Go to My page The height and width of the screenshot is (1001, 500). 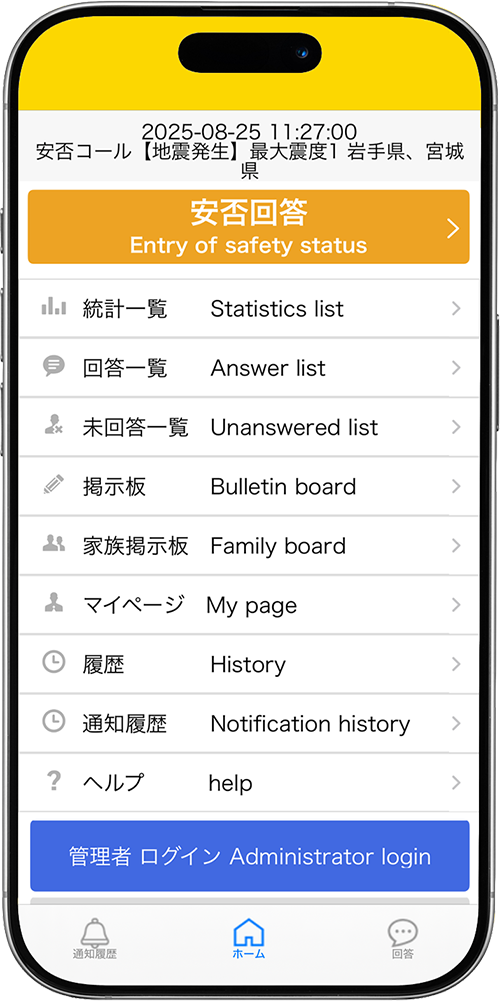(x=249, y=606)
